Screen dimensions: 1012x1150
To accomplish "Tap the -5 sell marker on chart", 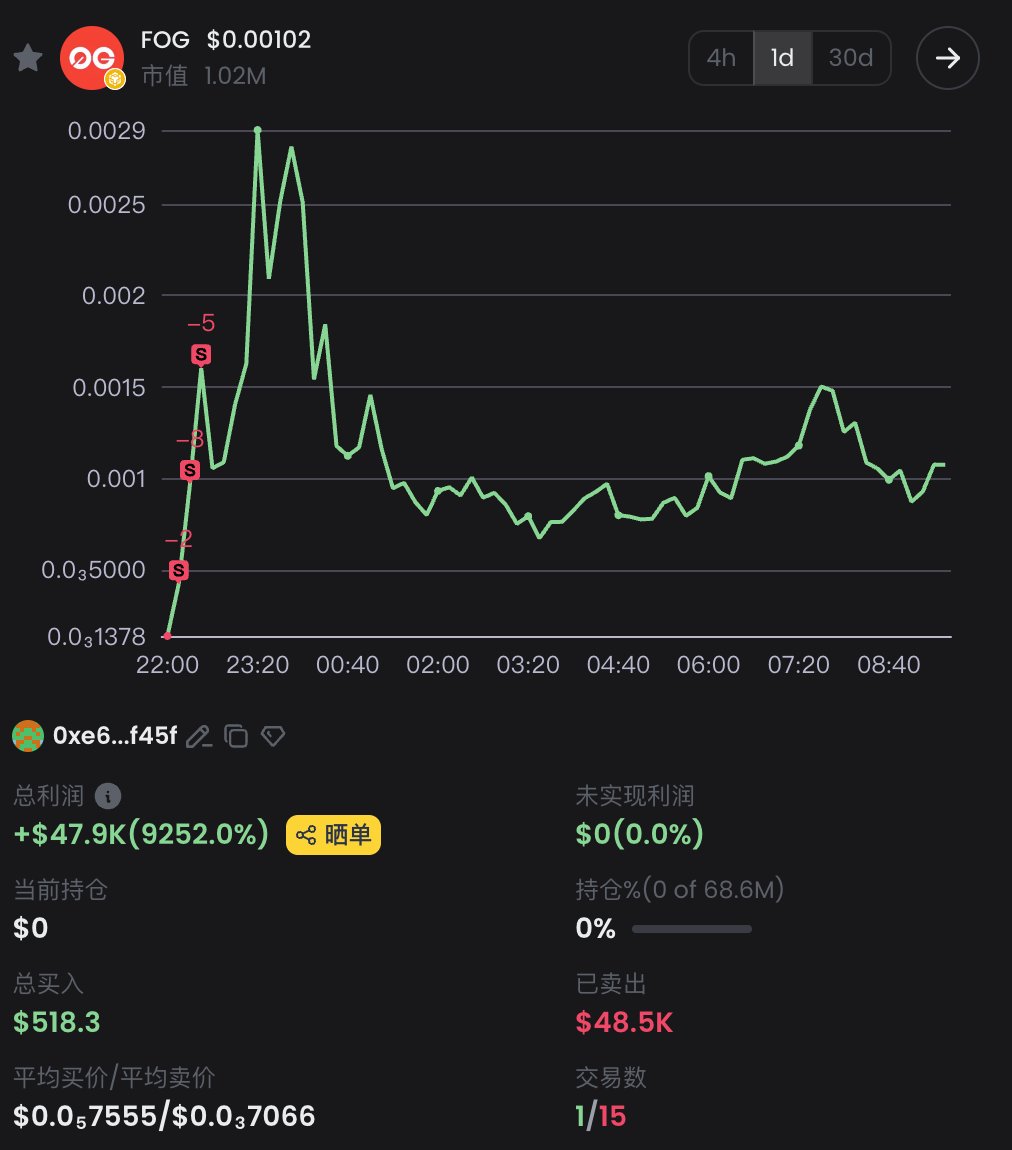I will tap(201, 354).
